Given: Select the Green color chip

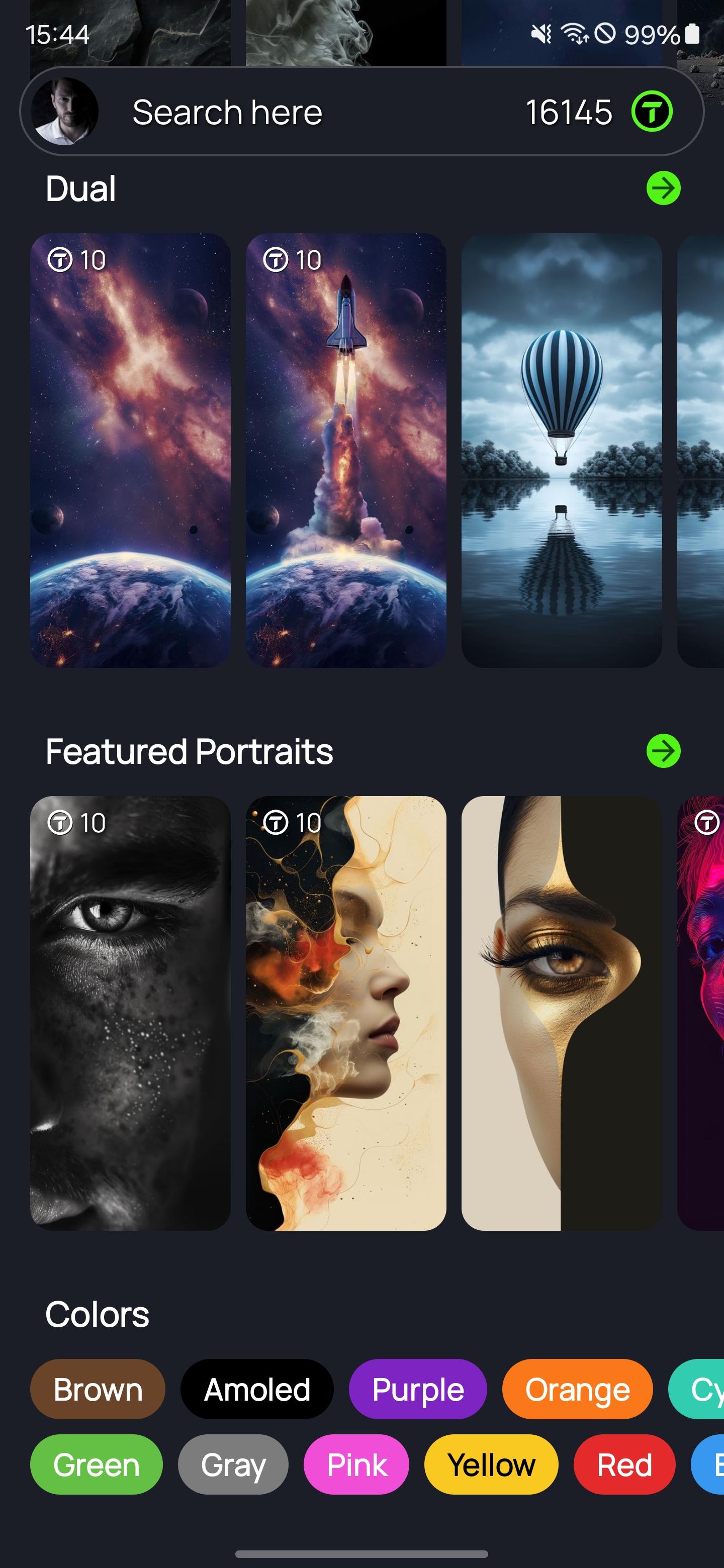Looking at the screenshot, I should coord(96,1464).
